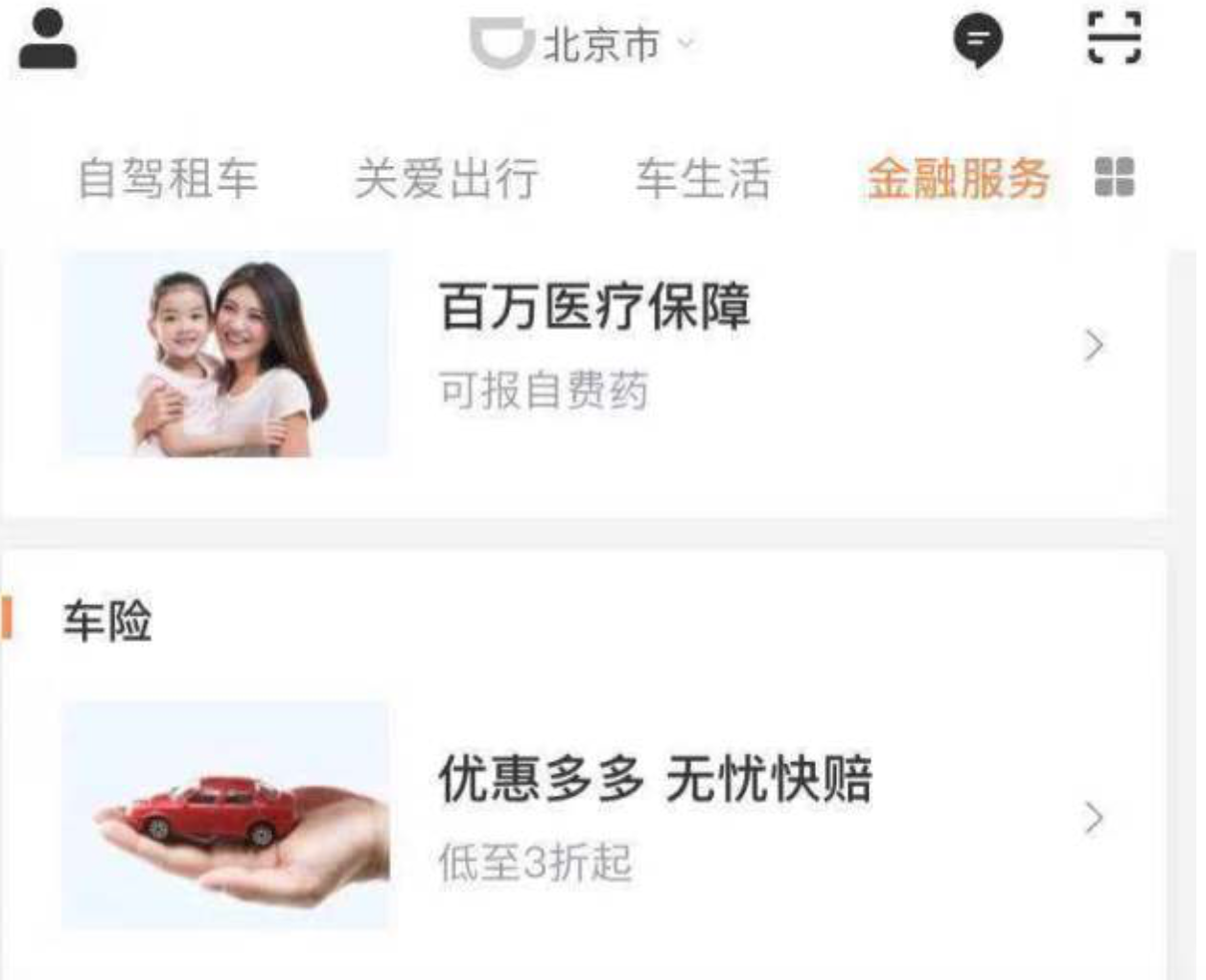Viewport: 1206px width, 980px height.
Task: Open the user profile icon
Action: coord(48,39)
